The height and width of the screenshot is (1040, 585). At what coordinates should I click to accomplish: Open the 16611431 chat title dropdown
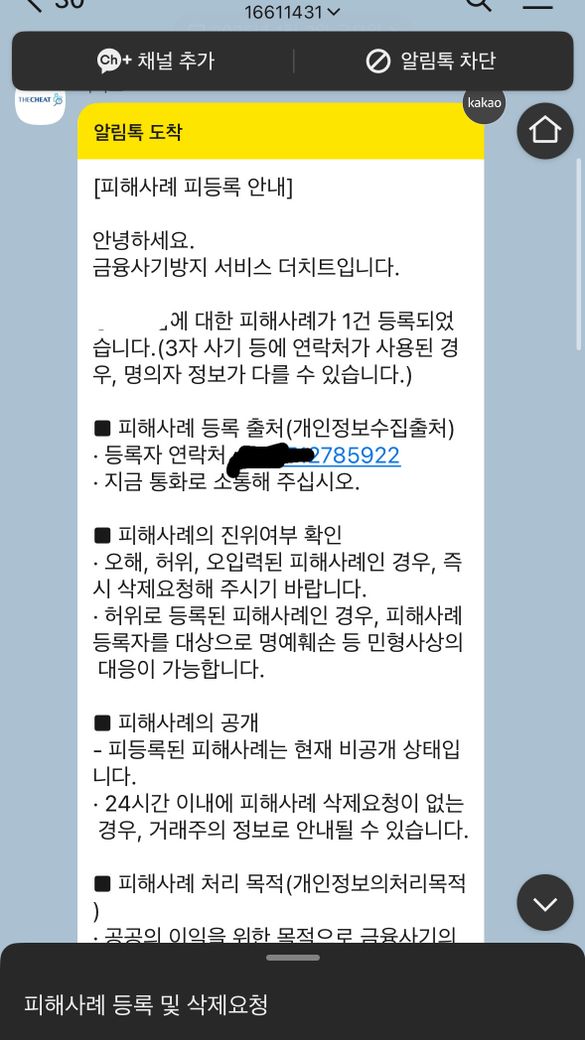(292, 11)
